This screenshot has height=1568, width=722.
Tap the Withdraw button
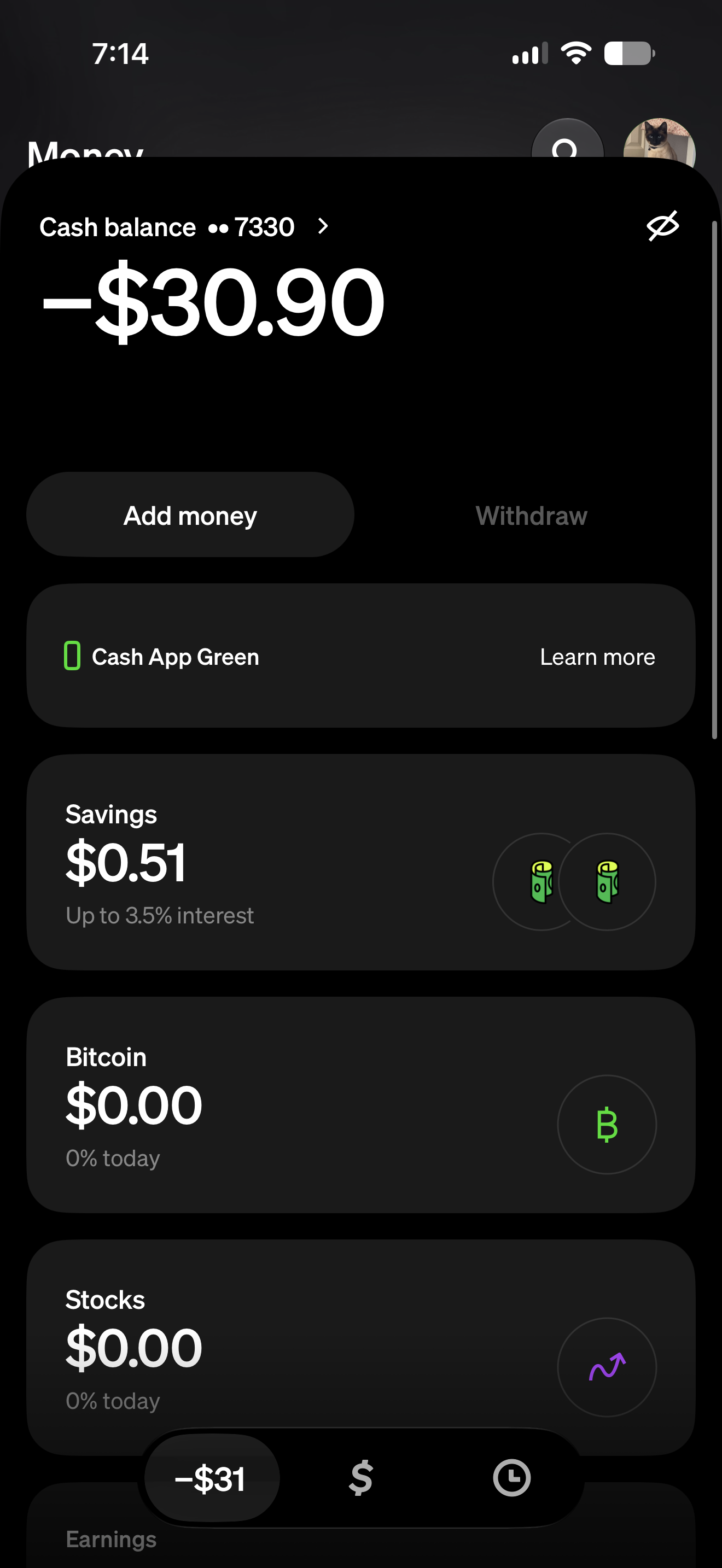531,516
